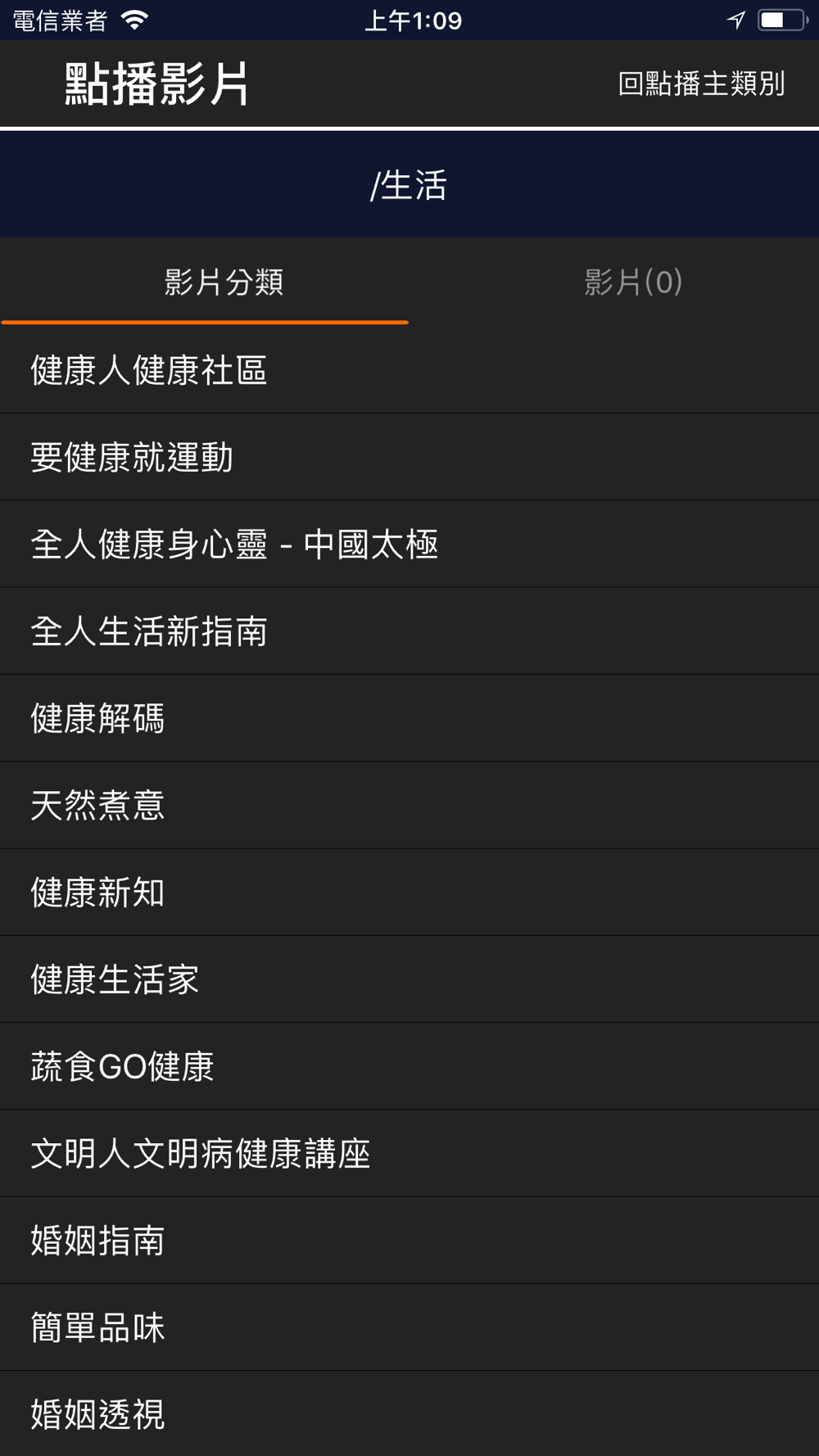Open 健康新知 category

[x=409, y=893]
